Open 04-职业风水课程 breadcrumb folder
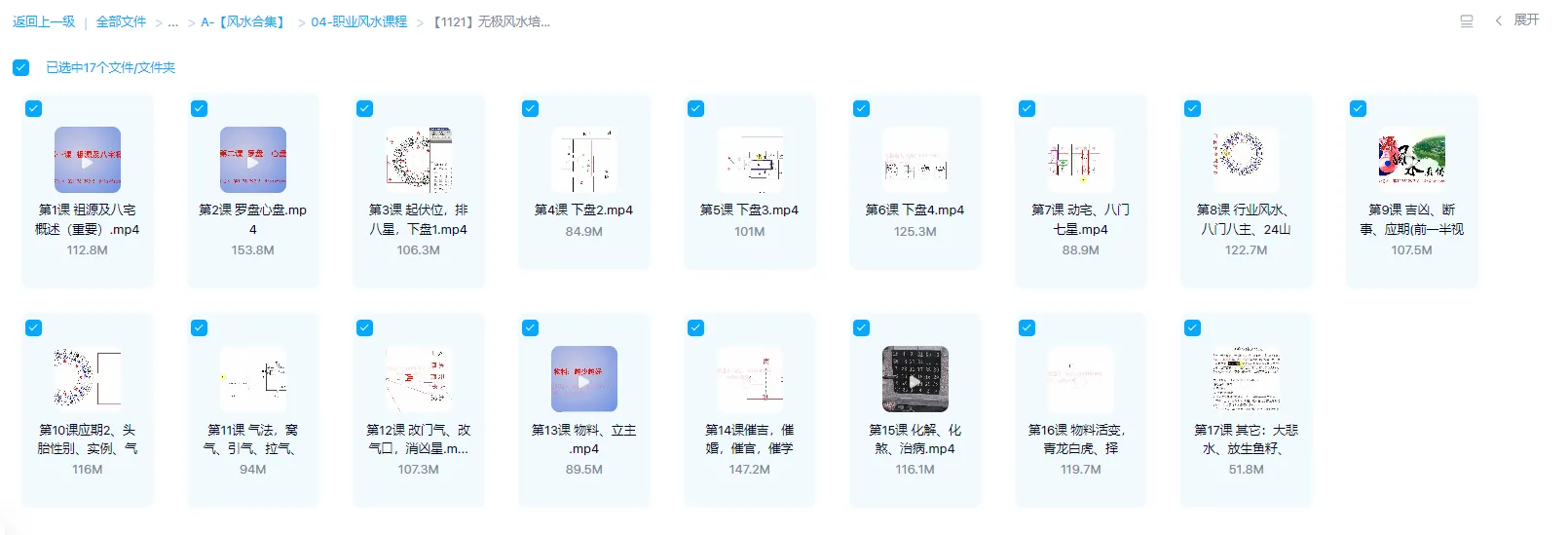 358,21
